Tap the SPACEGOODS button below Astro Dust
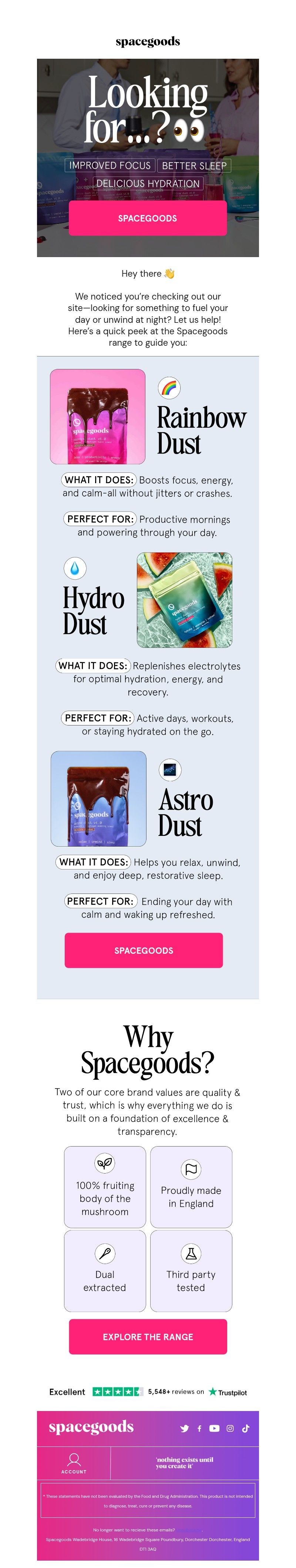296x1568 pixels. [144, 950]
